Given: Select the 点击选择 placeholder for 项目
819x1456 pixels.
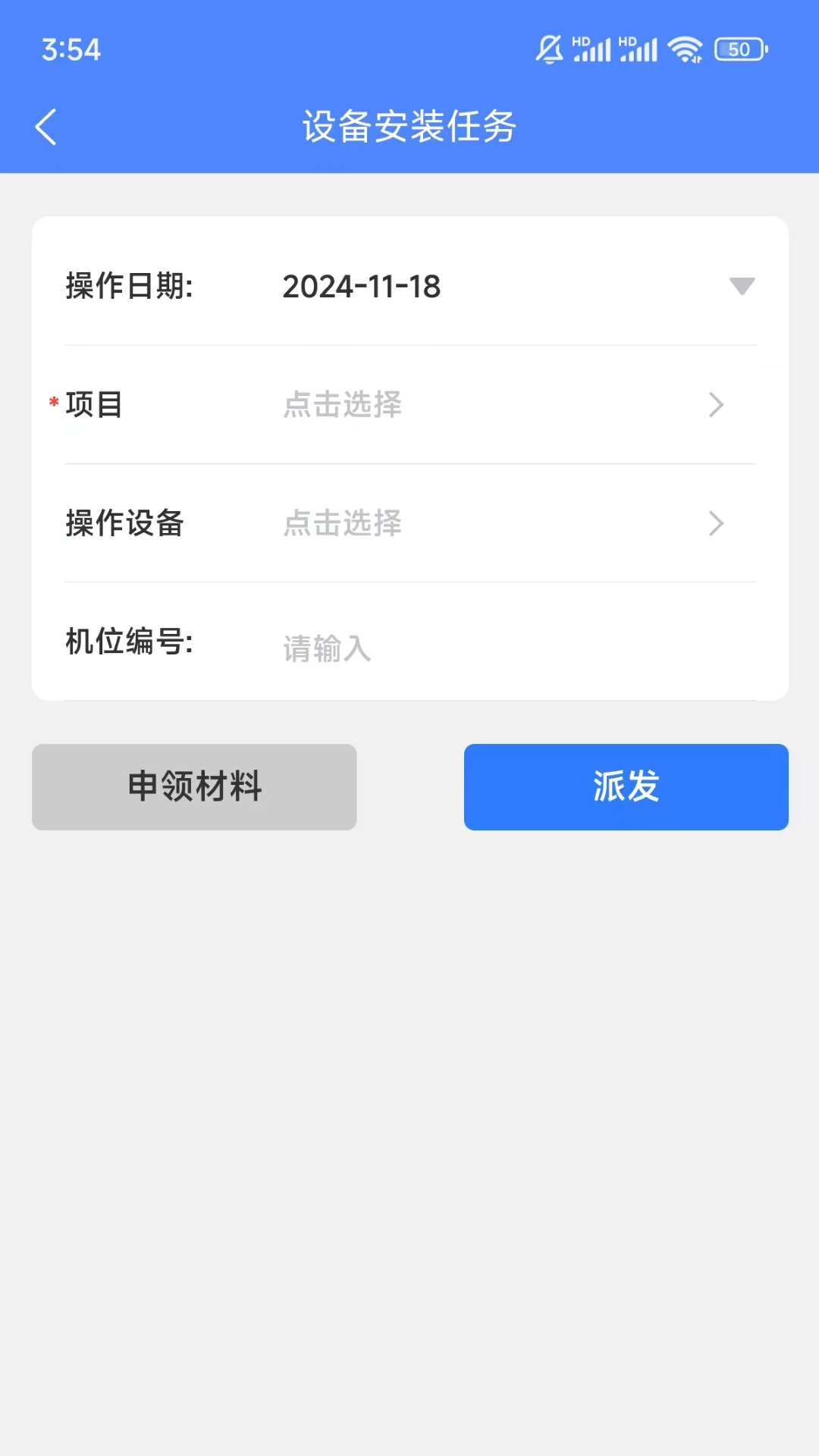Looking at the screenshot, I should (341, 406).
